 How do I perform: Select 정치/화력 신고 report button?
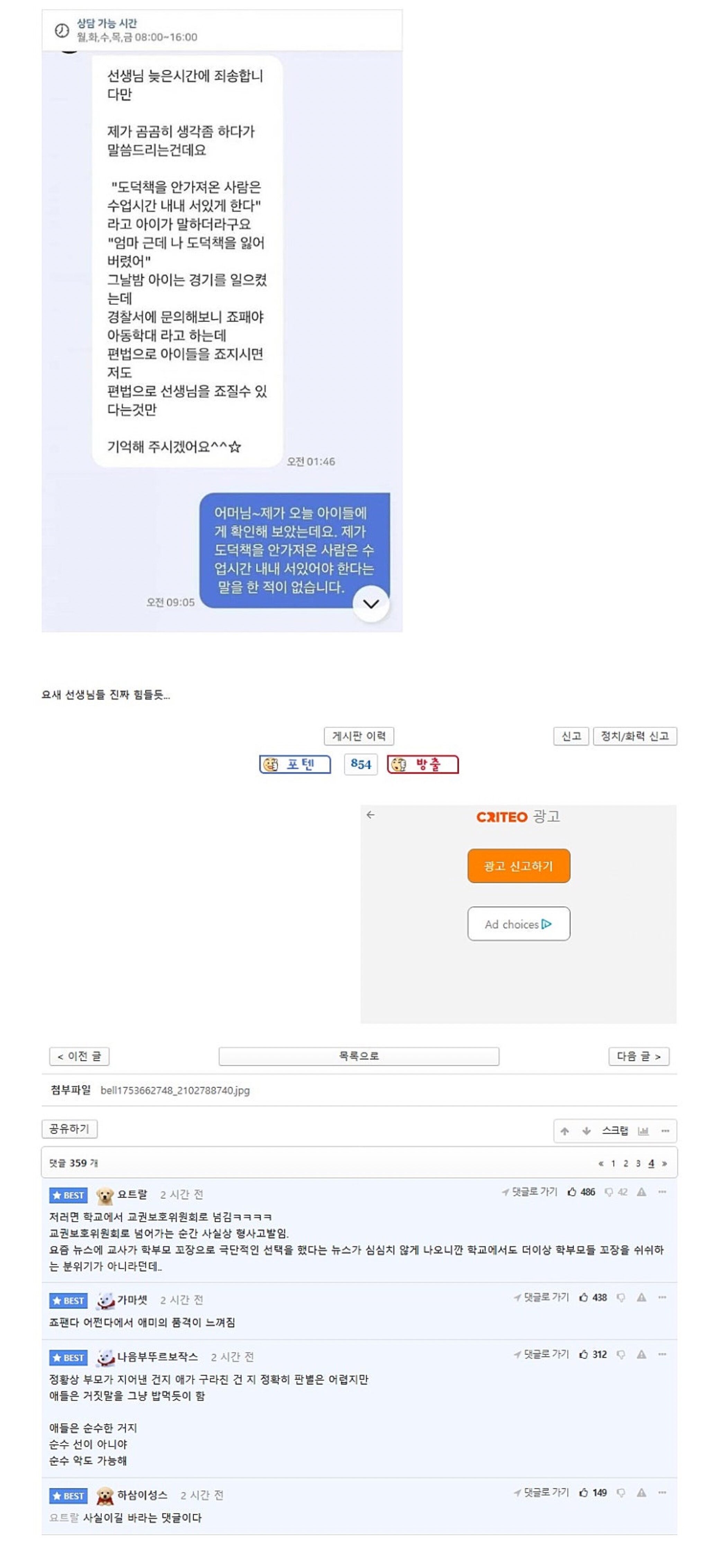coord(634,735)
